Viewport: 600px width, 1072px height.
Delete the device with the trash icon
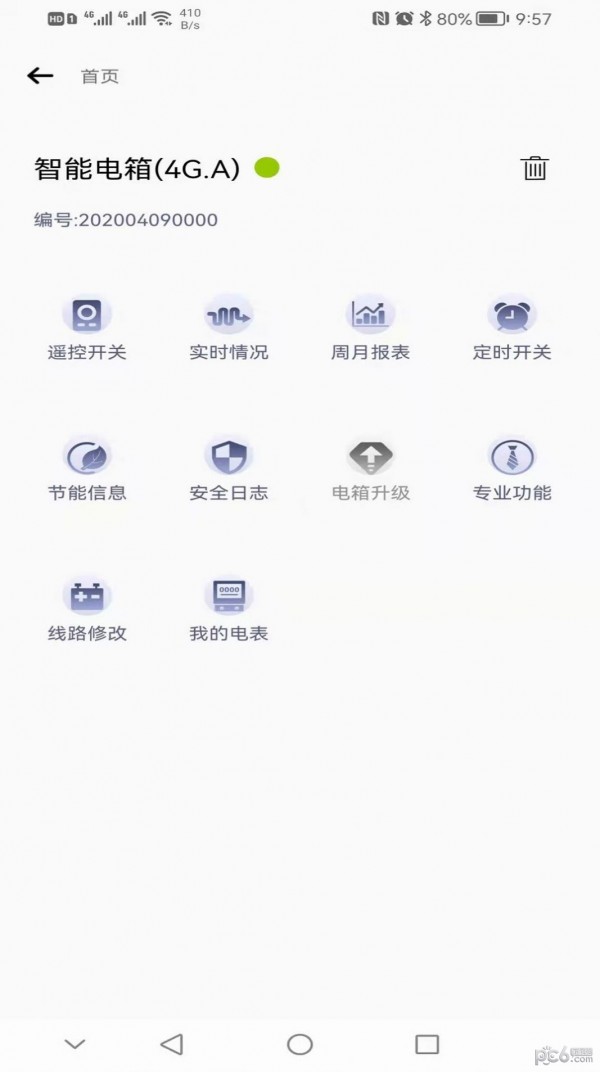coord(535,168)
